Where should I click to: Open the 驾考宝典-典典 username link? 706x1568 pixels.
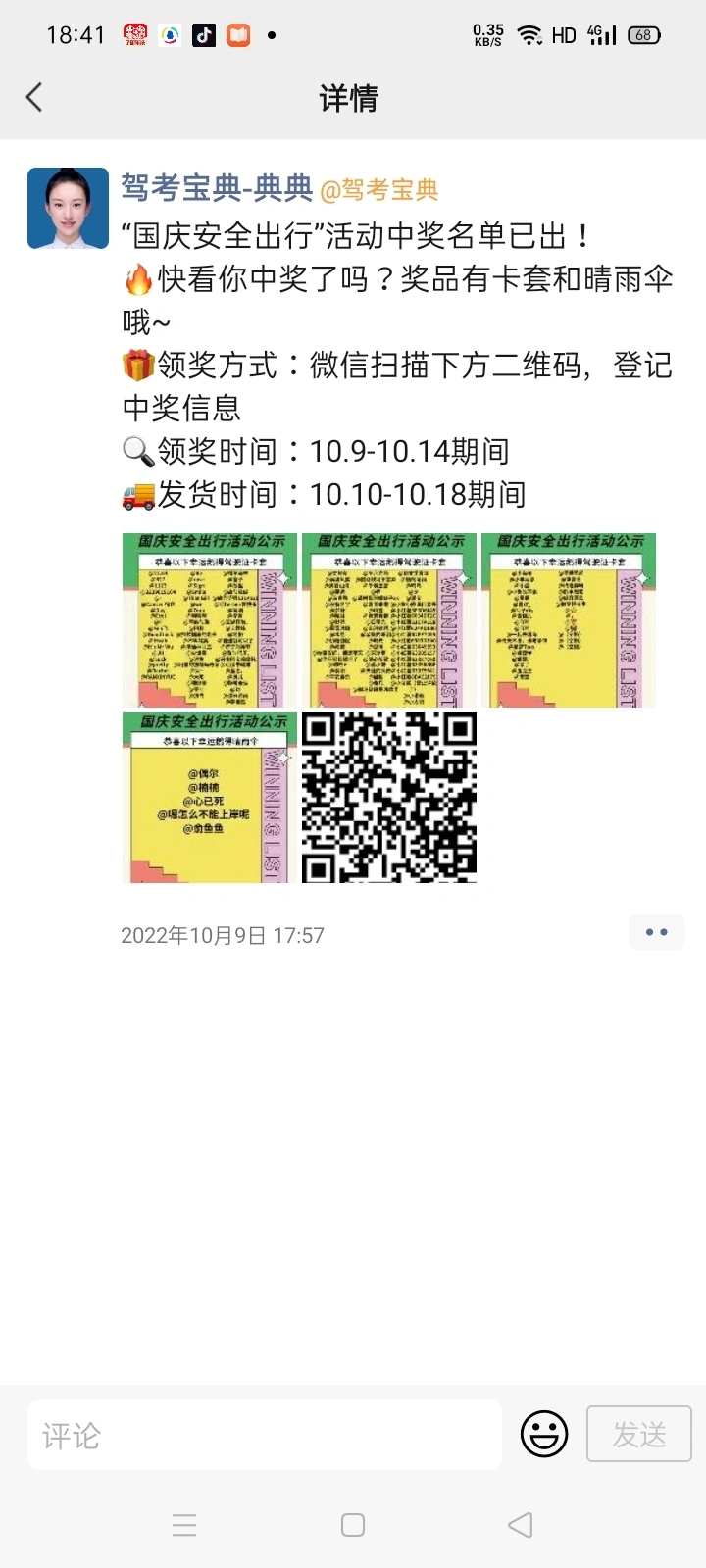tap(217, 188)
